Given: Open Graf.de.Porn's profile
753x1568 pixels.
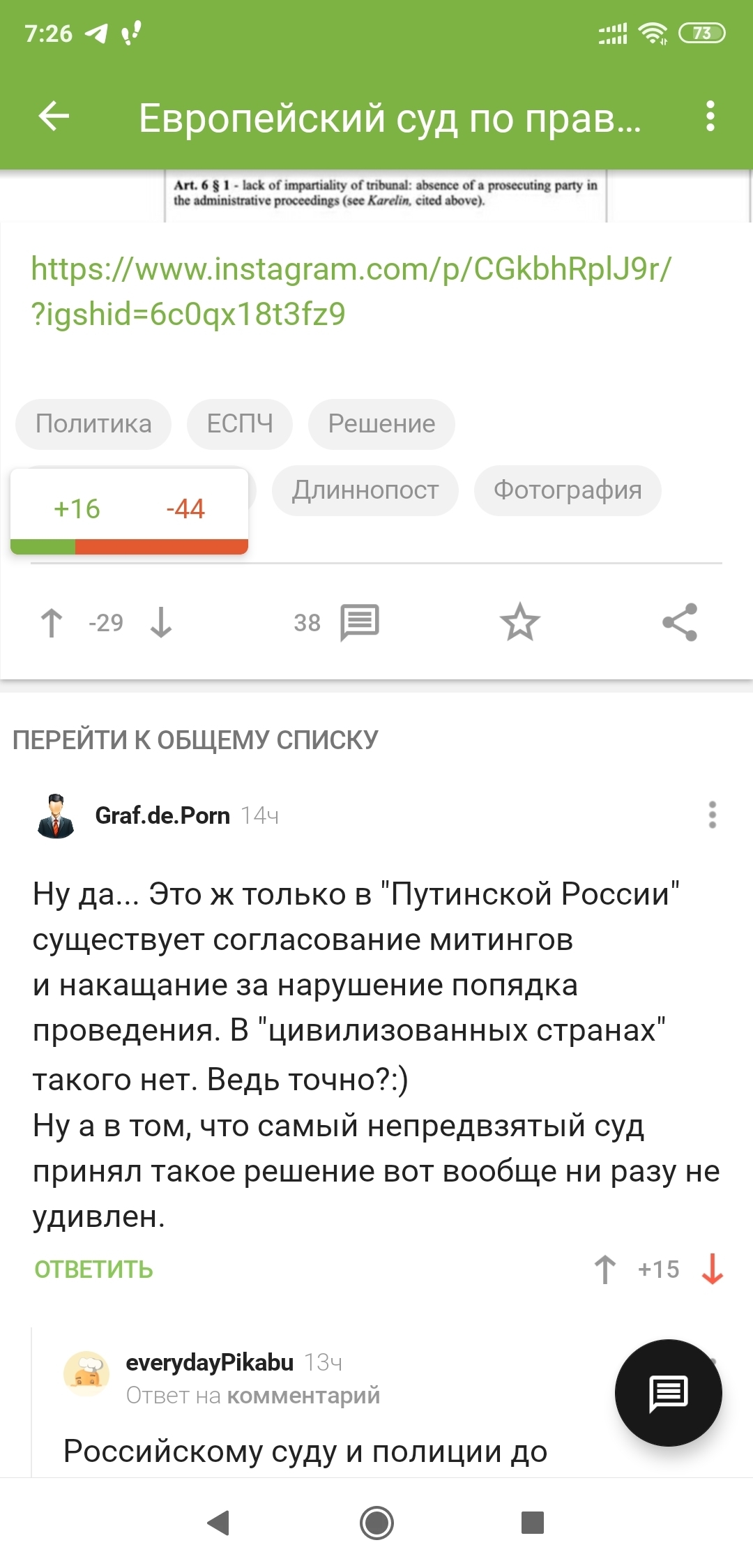Looking at the screenshot, I should pos(162,815).
